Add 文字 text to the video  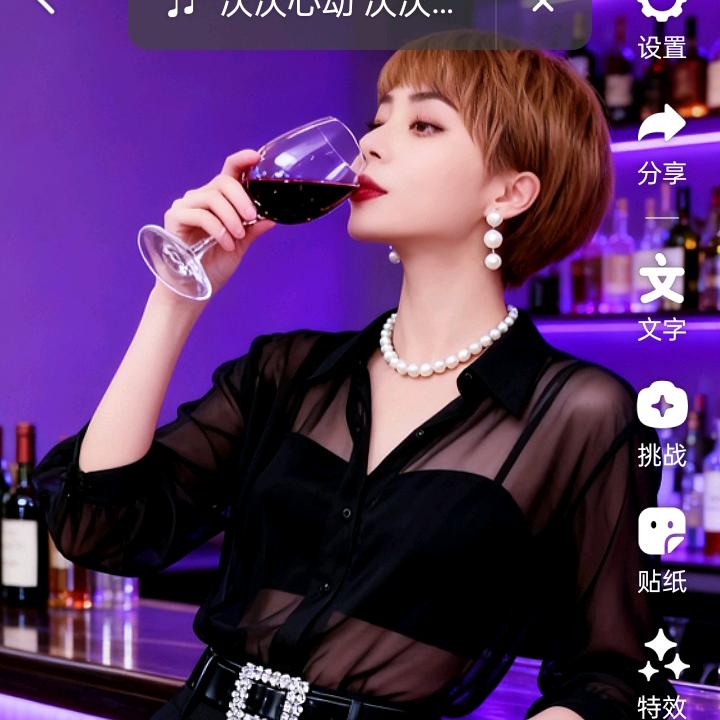[x=662, y=297]
